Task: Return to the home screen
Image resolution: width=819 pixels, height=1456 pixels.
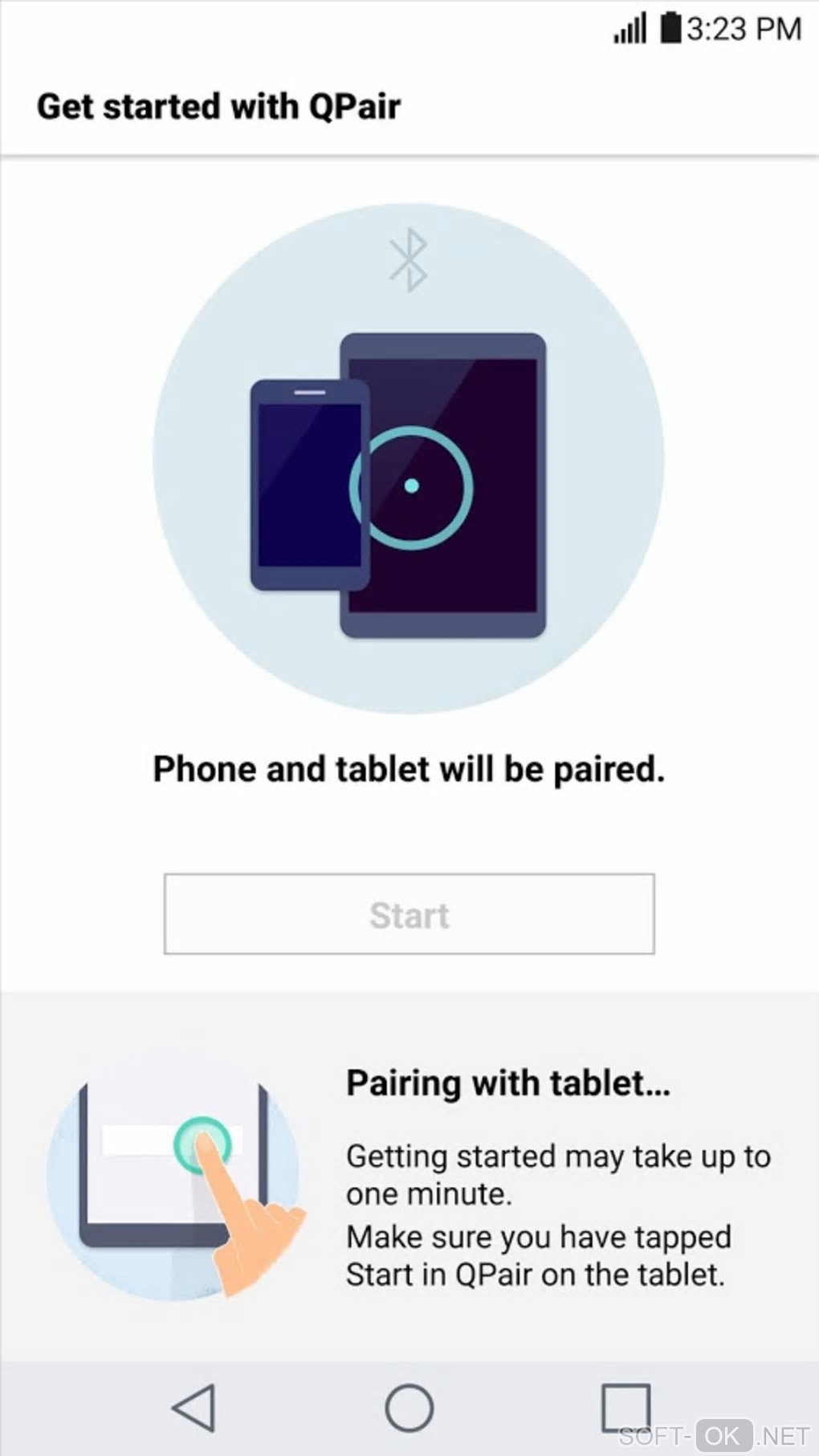Action: click(x=409, y=1407)
